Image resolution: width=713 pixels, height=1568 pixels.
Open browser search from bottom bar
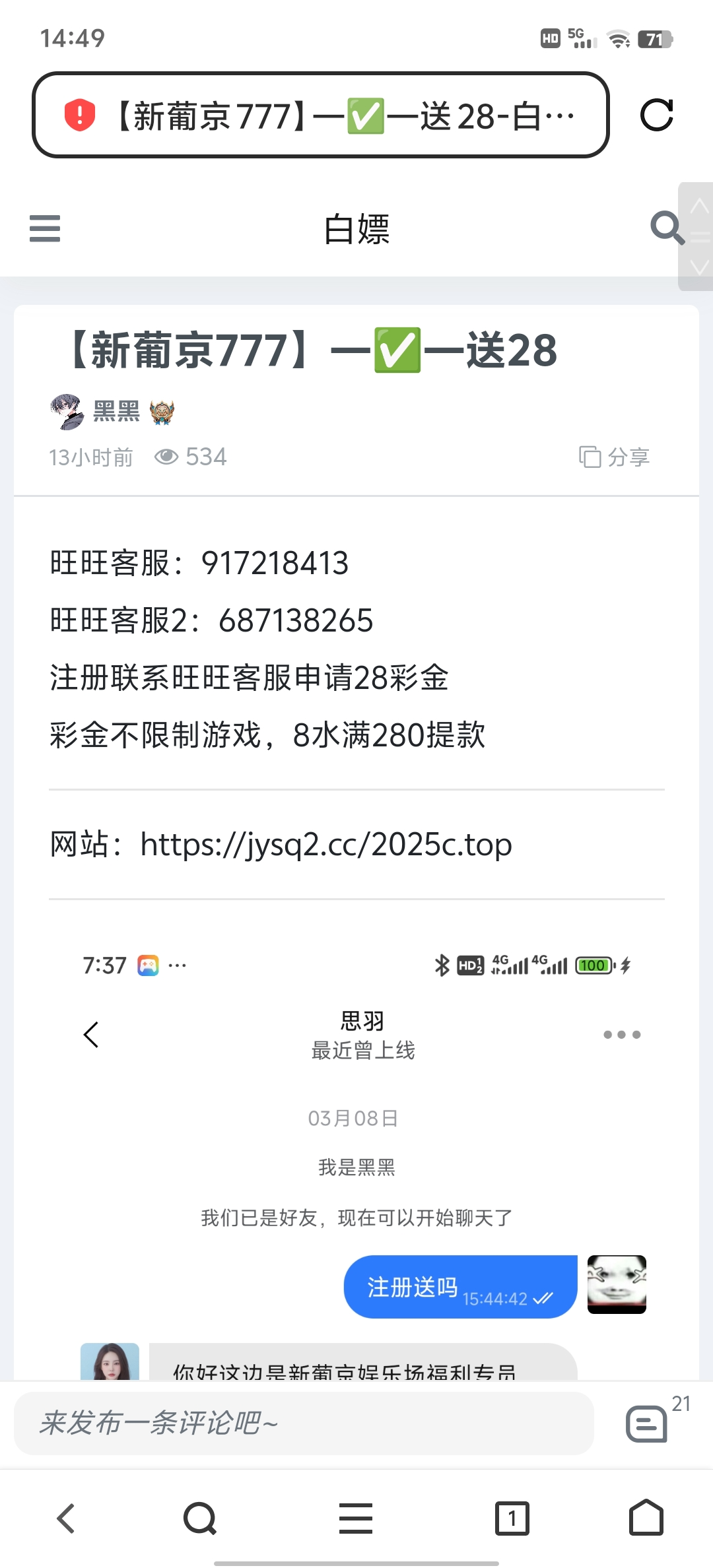(200, 1519)
